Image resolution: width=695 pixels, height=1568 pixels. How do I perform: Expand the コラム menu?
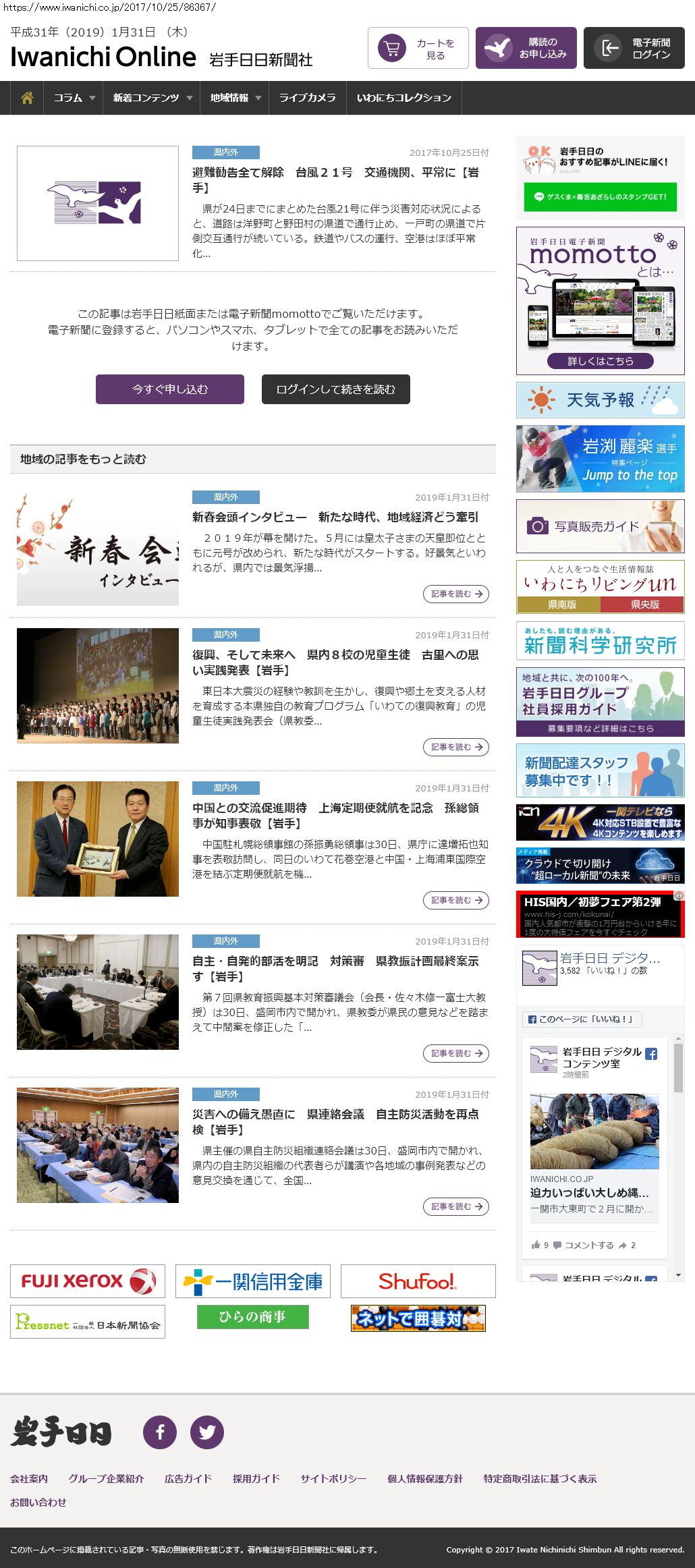coord(73,98)
